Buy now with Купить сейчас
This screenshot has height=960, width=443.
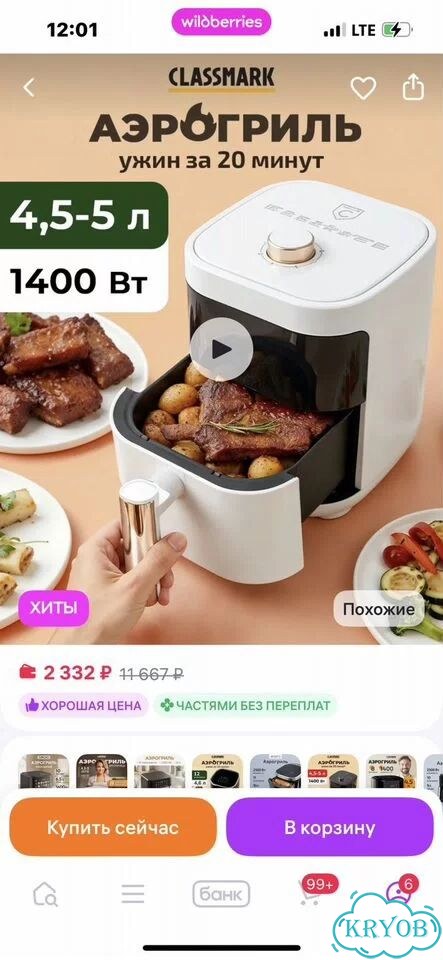(113, 827)
